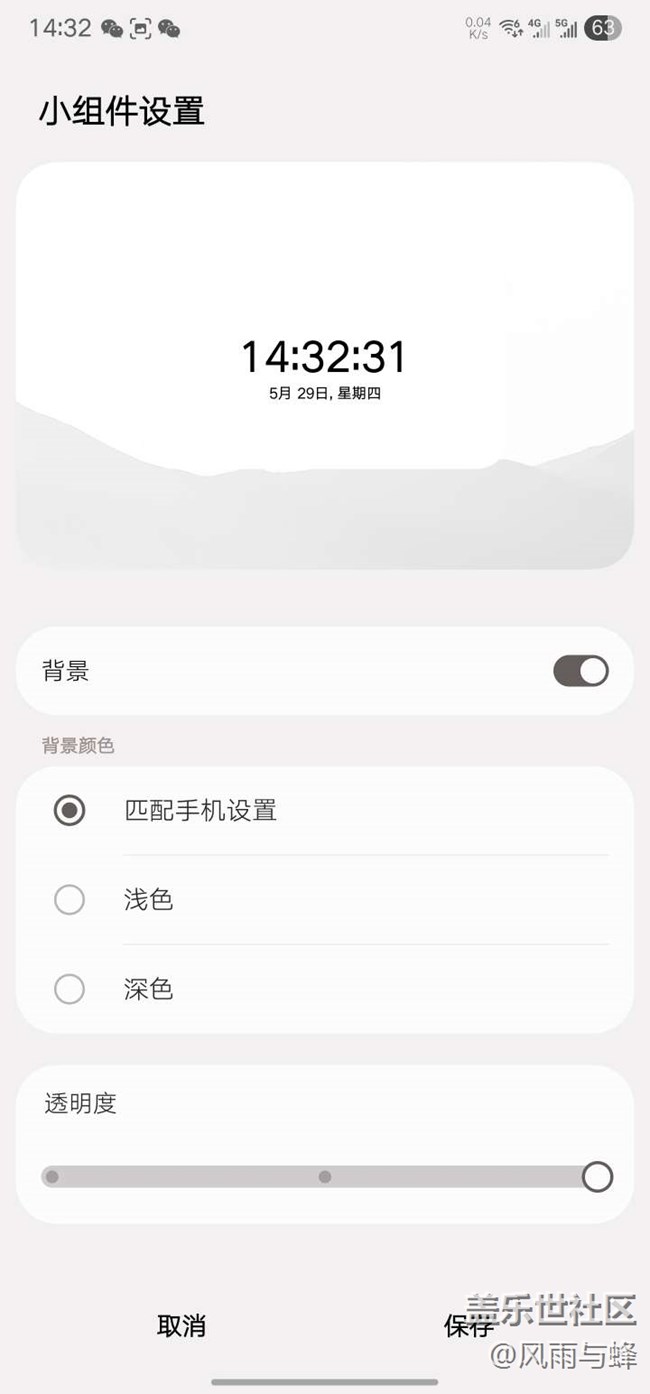Tap 取消 to cancel
This screenshot has width=650, height=1394.
[182, 1326]
